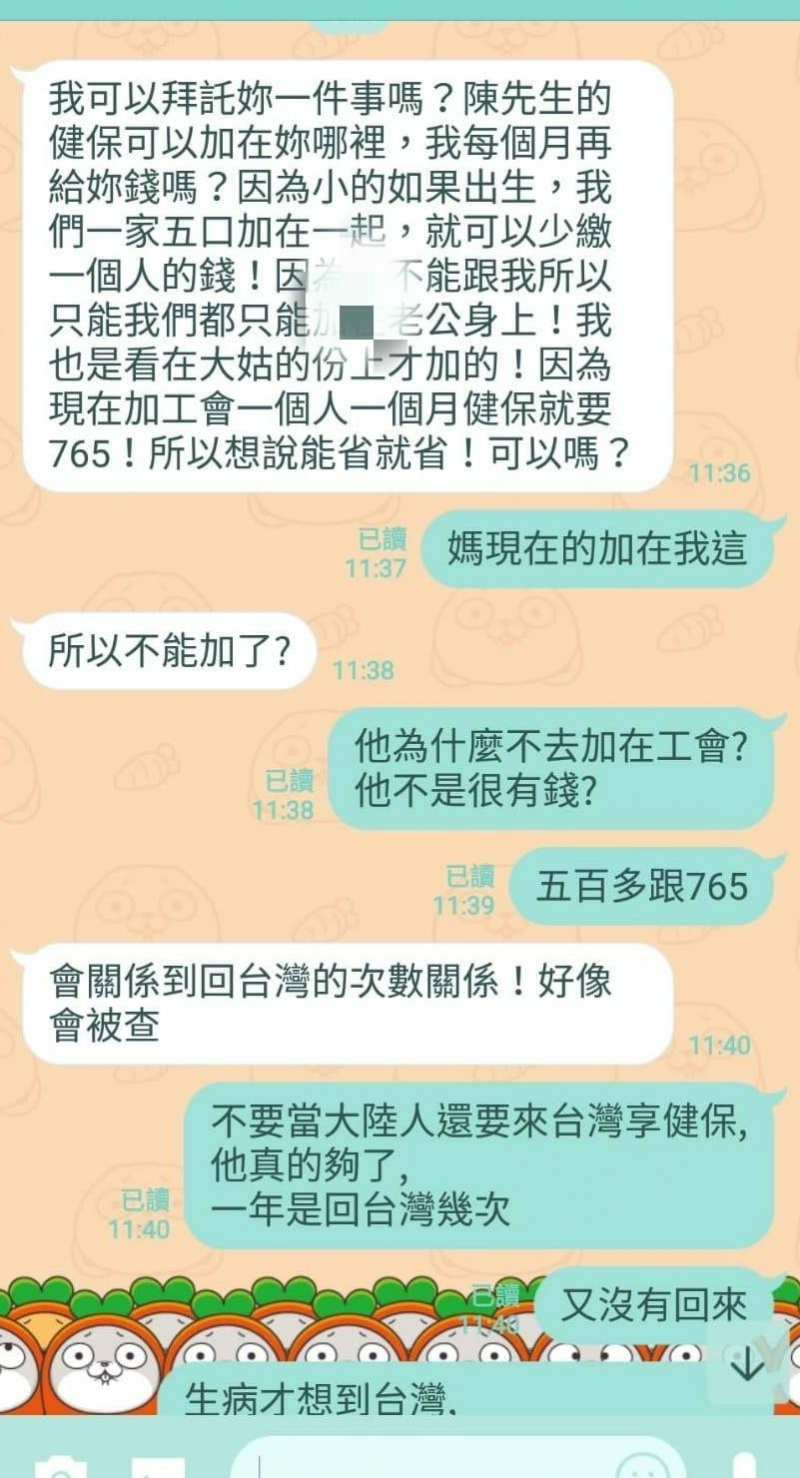The height and width of the screenshot is (1478, 800).
Task: Jump to latest message with down arrow
Action: (x=748, y=1365)
